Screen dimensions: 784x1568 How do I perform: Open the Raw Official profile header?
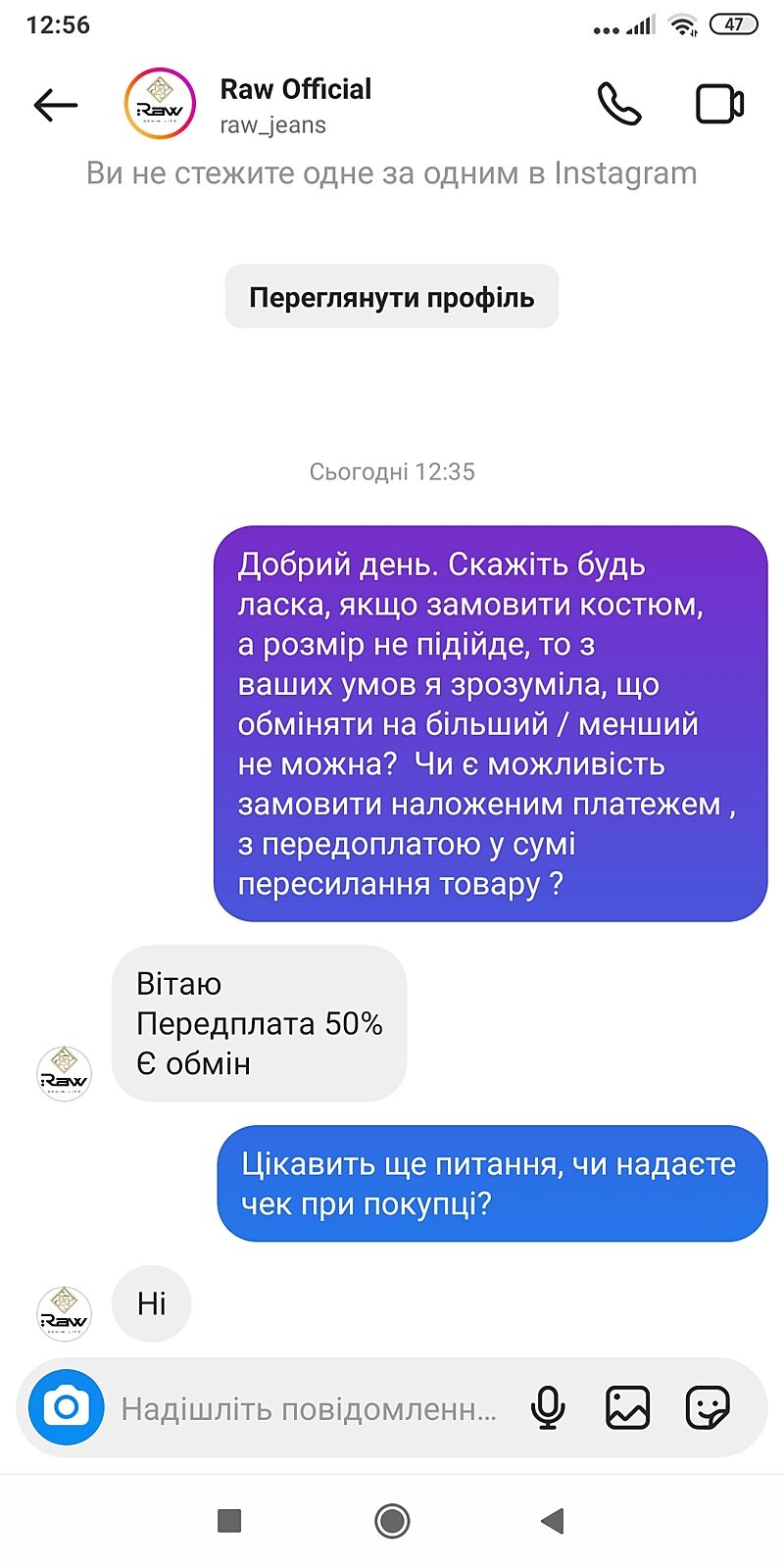[x=294, y=104]
